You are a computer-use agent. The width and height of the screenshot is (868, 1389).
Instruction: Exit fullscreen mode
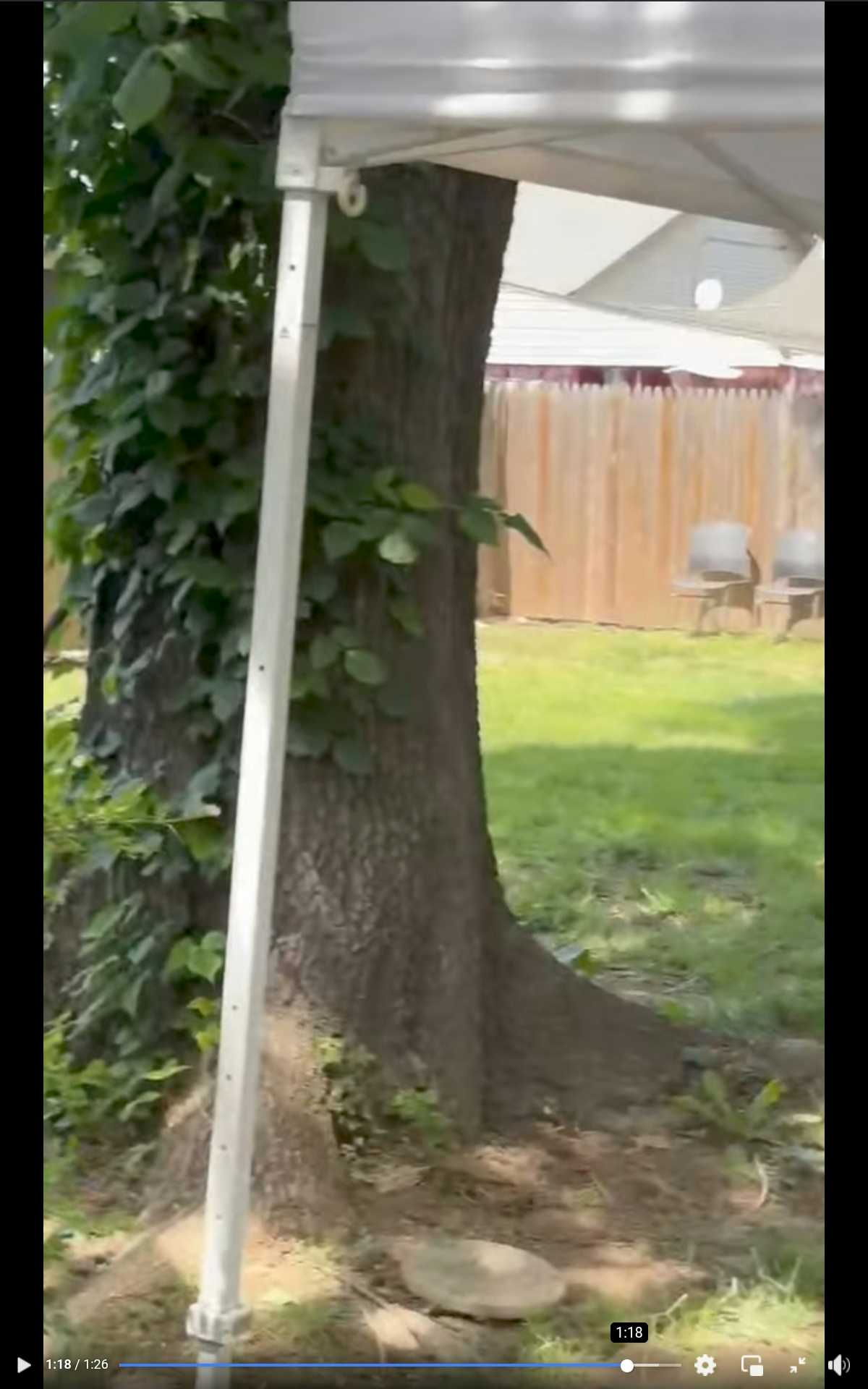click(x=798, y=1365)
